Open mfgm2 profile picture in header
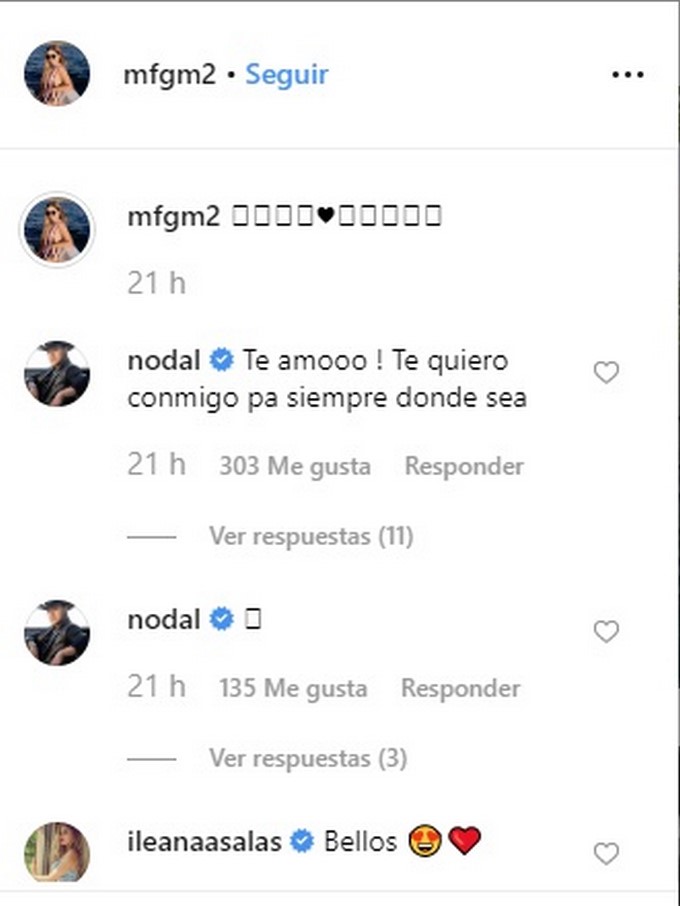 [57, 74]
